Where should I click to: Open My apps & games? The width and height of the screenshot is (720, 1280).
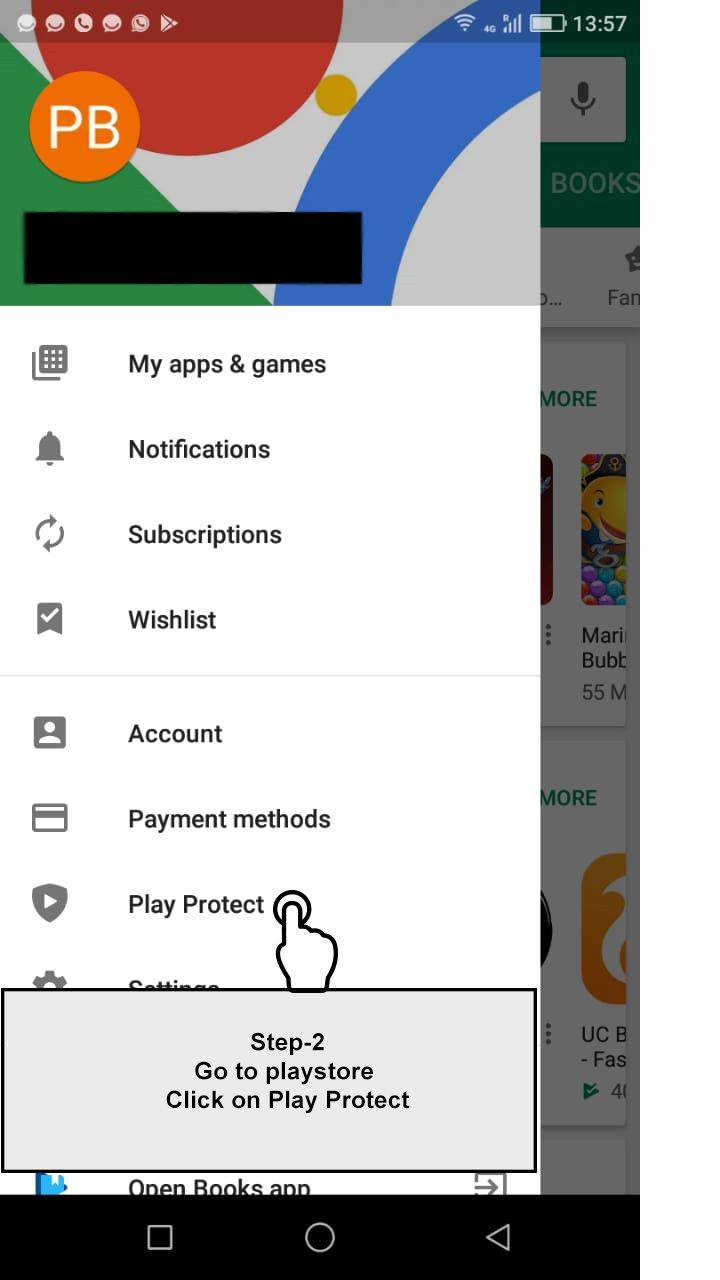pyautogui.click(x=226, y=364)
